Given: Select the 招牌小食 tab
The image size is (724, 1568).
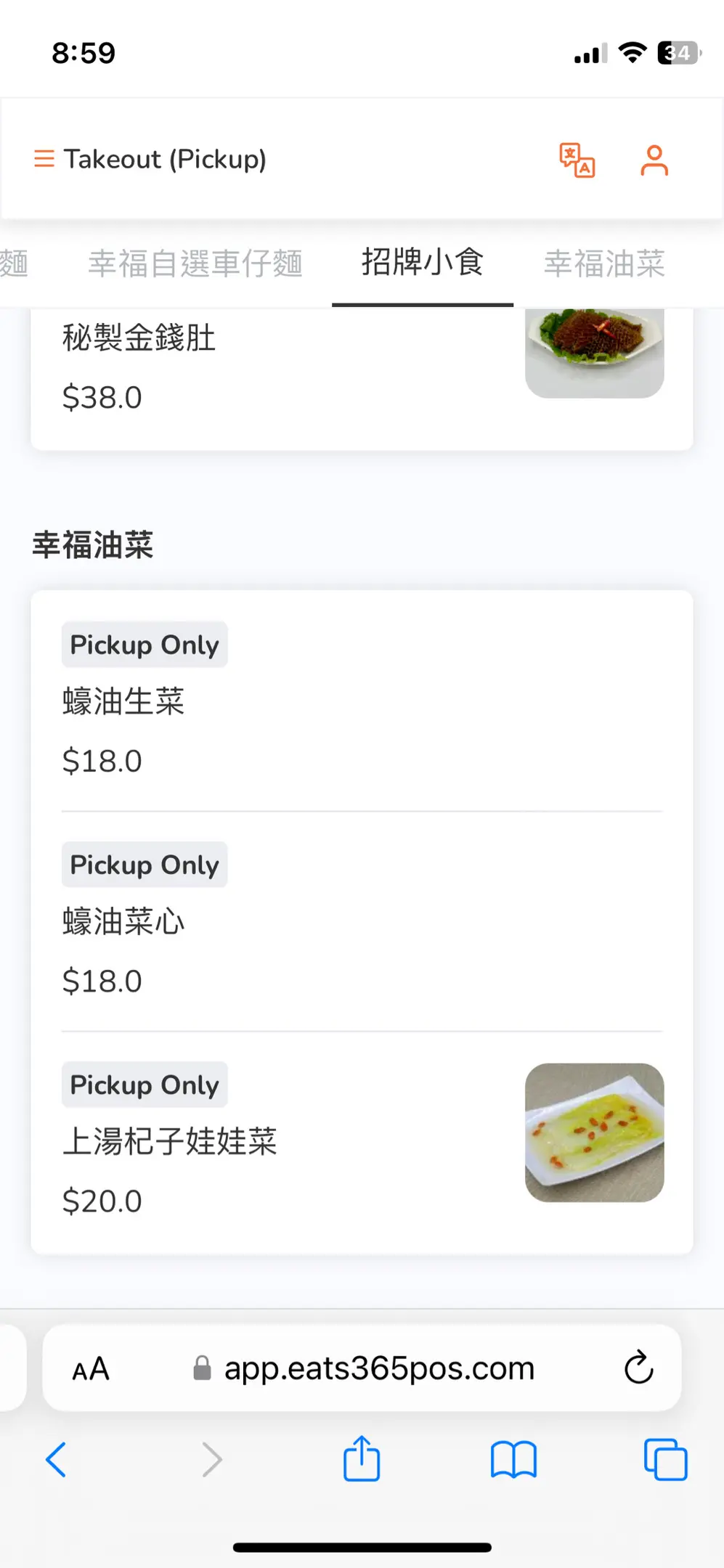Looking at the screenshot, I should tap(423, 262).
